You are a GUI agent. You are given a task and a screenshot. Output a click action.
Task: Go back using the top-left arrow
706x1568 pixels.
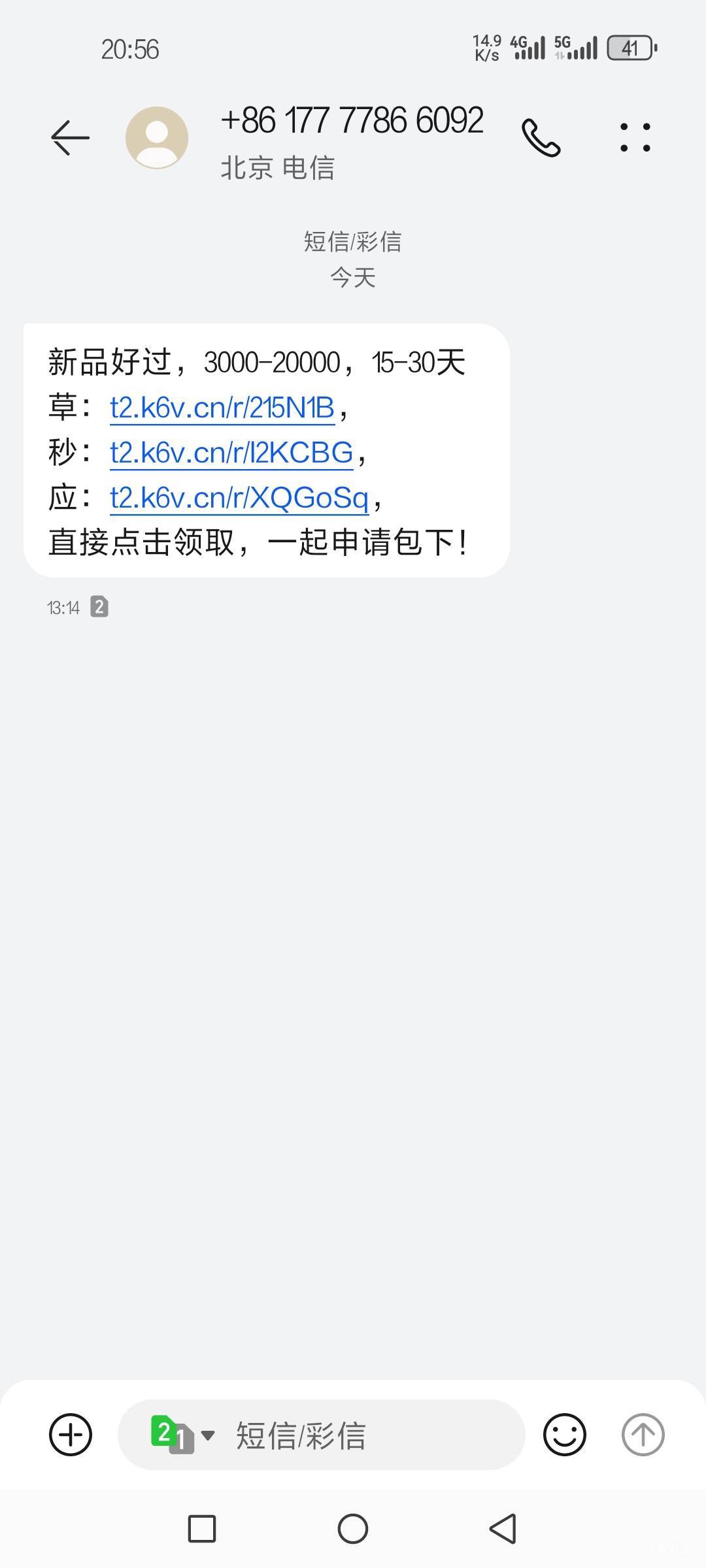[x=70, y=137]
